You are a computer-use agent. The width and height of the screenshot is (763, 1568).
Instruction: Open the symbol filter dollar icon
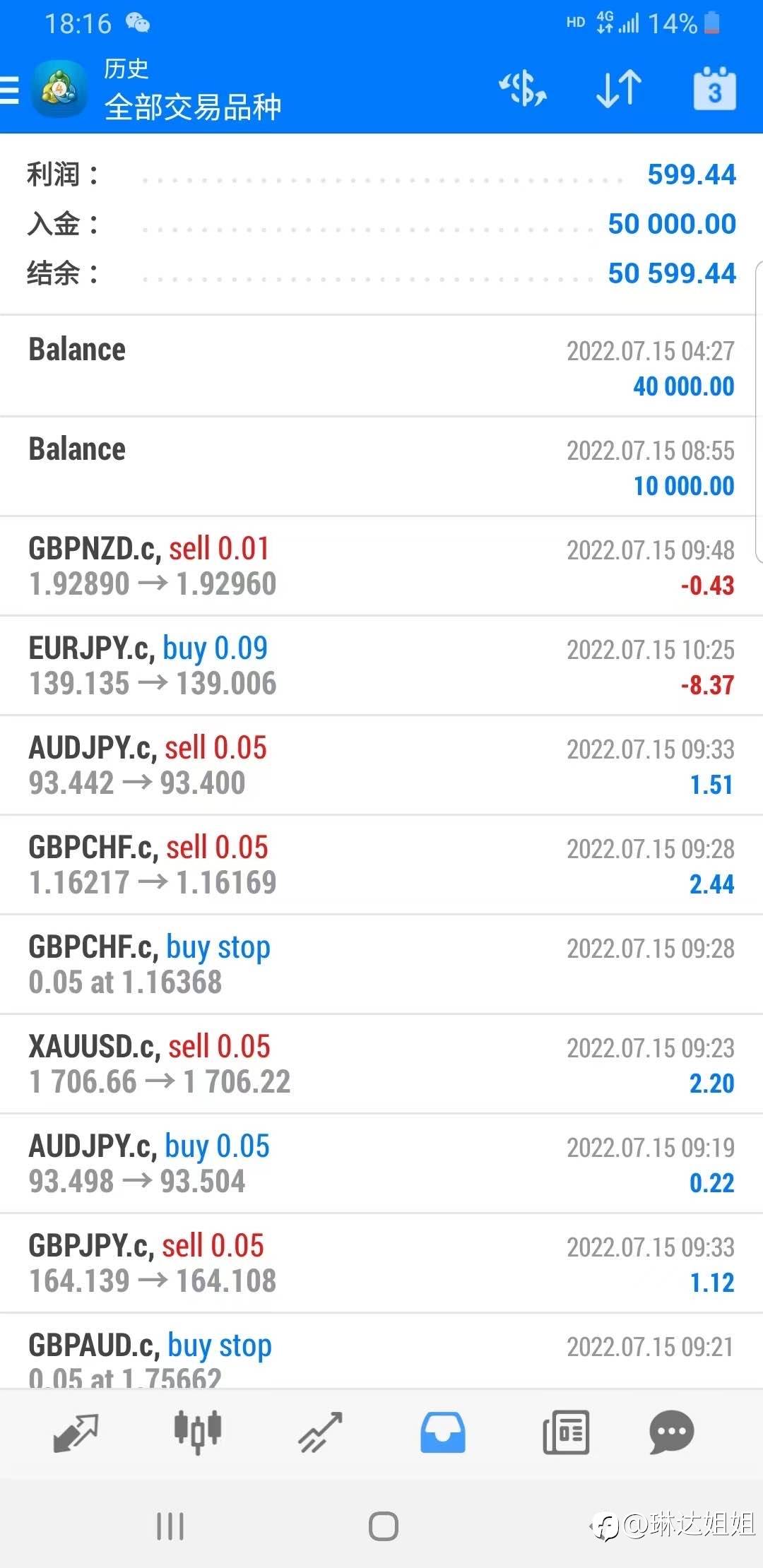pyautogui.click(x=523, y=89)
